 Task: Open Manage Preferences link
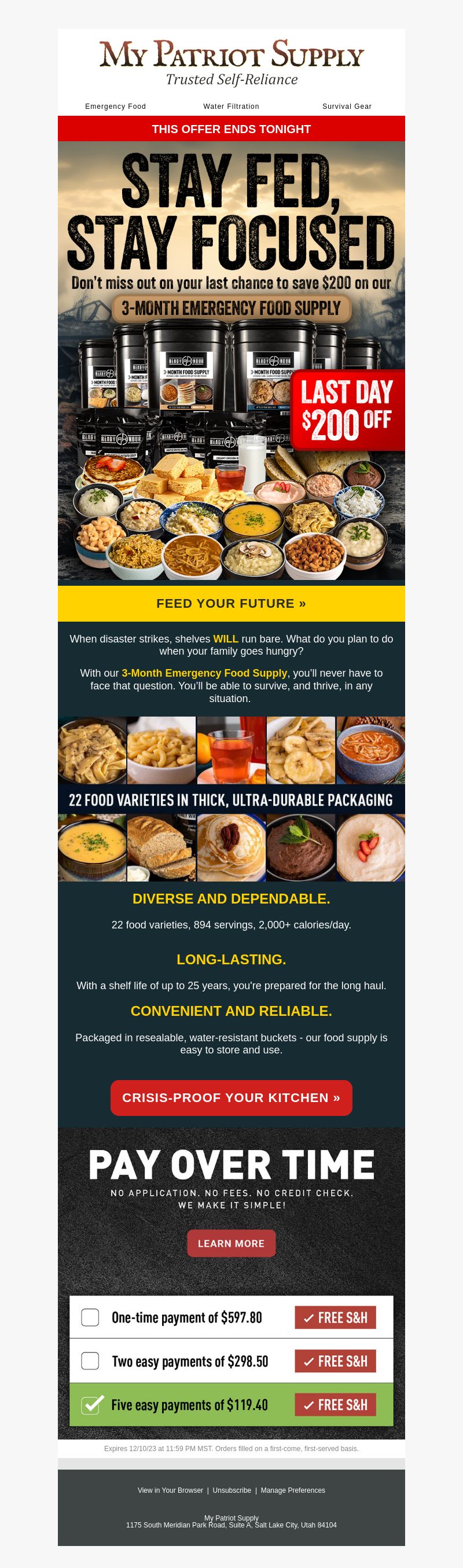pyautogui.click(x=293, y=1490)
